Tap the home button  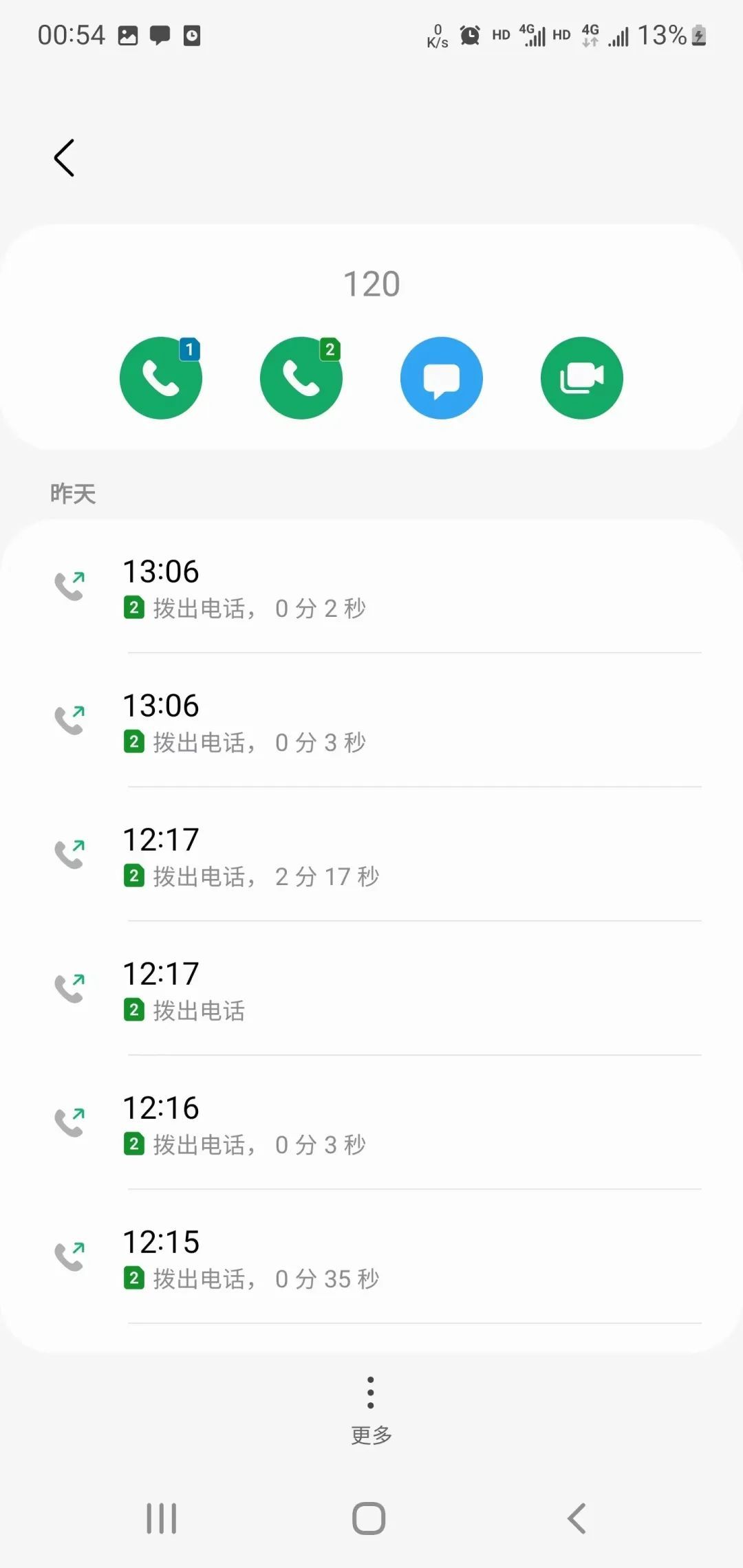(369, 1518)
